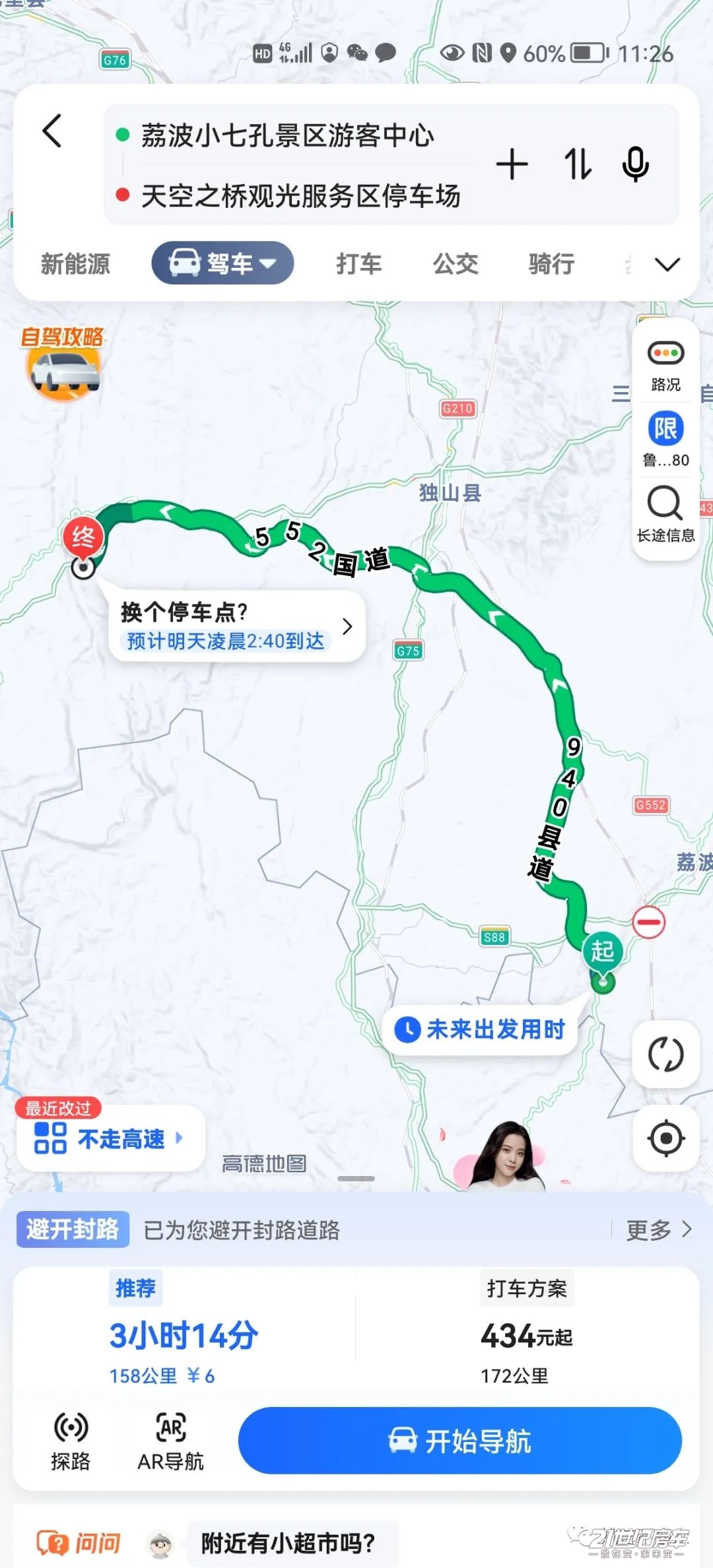Screen dimensions: 713x1568
Task: Open 限 vehicle restriction settings
Action: (x=665, y=439)
